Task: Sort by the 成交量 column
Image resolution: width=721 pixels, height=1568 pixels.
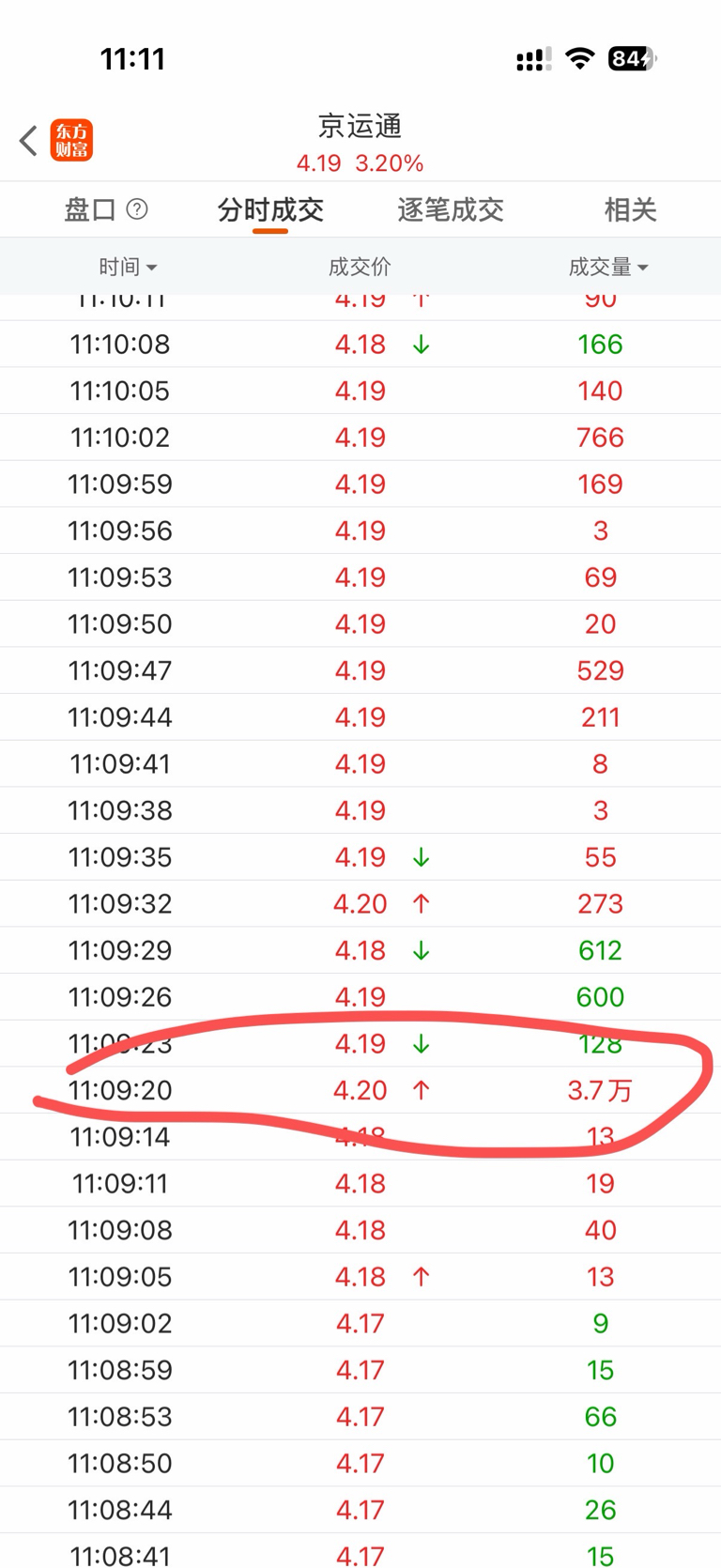Action: pyautogui.click(x=608, y=268)
